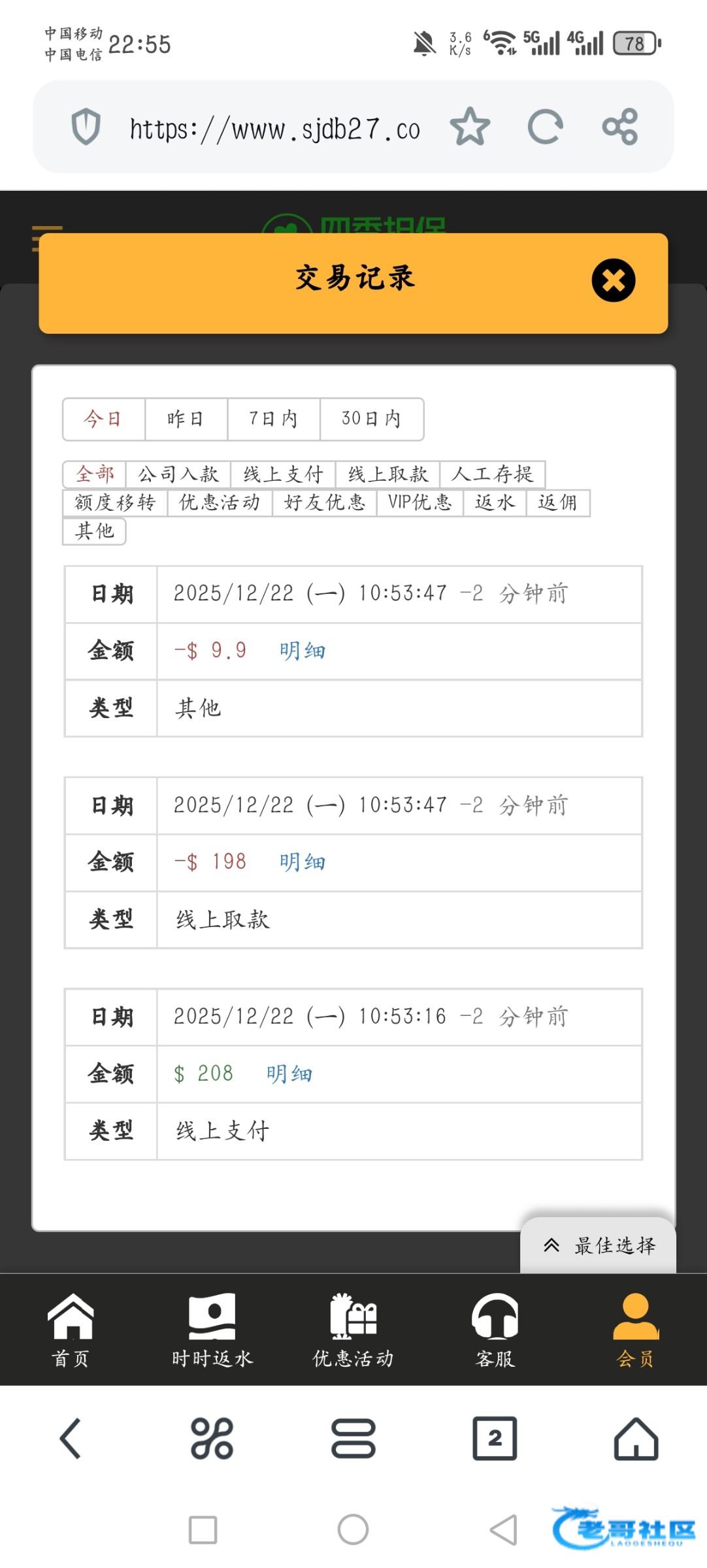Filter by 线上支付 type
This screenshot has height=1568, width=707.
coord(283,474)
